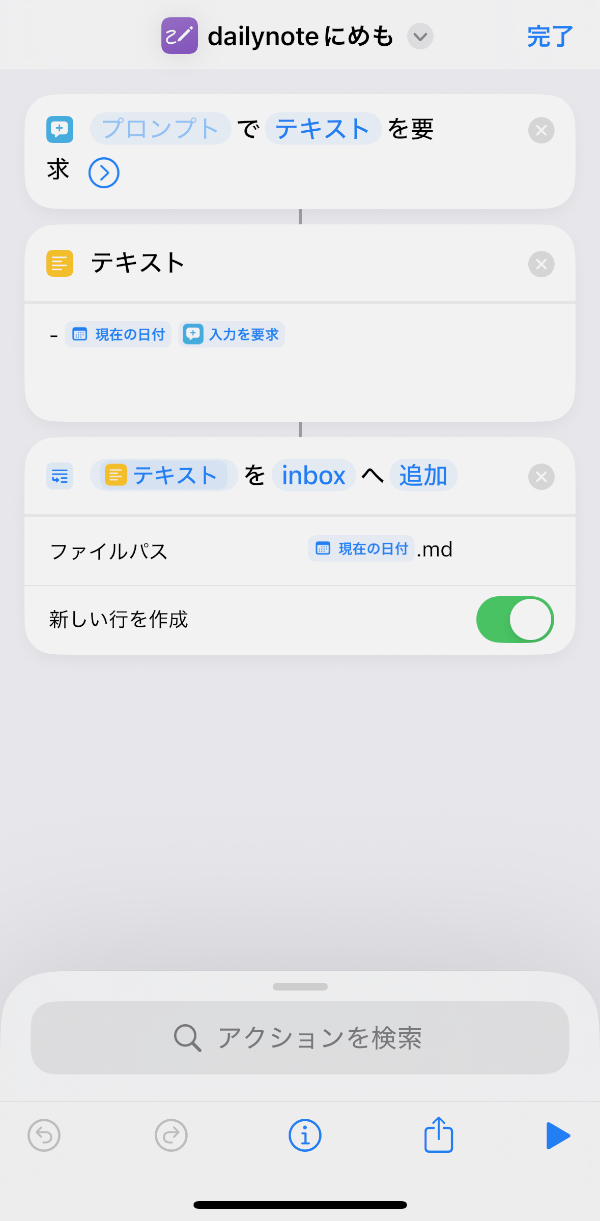Edit the ファイルパス field
The width and height of the screenshot is (600, 1221).
pyautogui.click(x=380, y=549)
